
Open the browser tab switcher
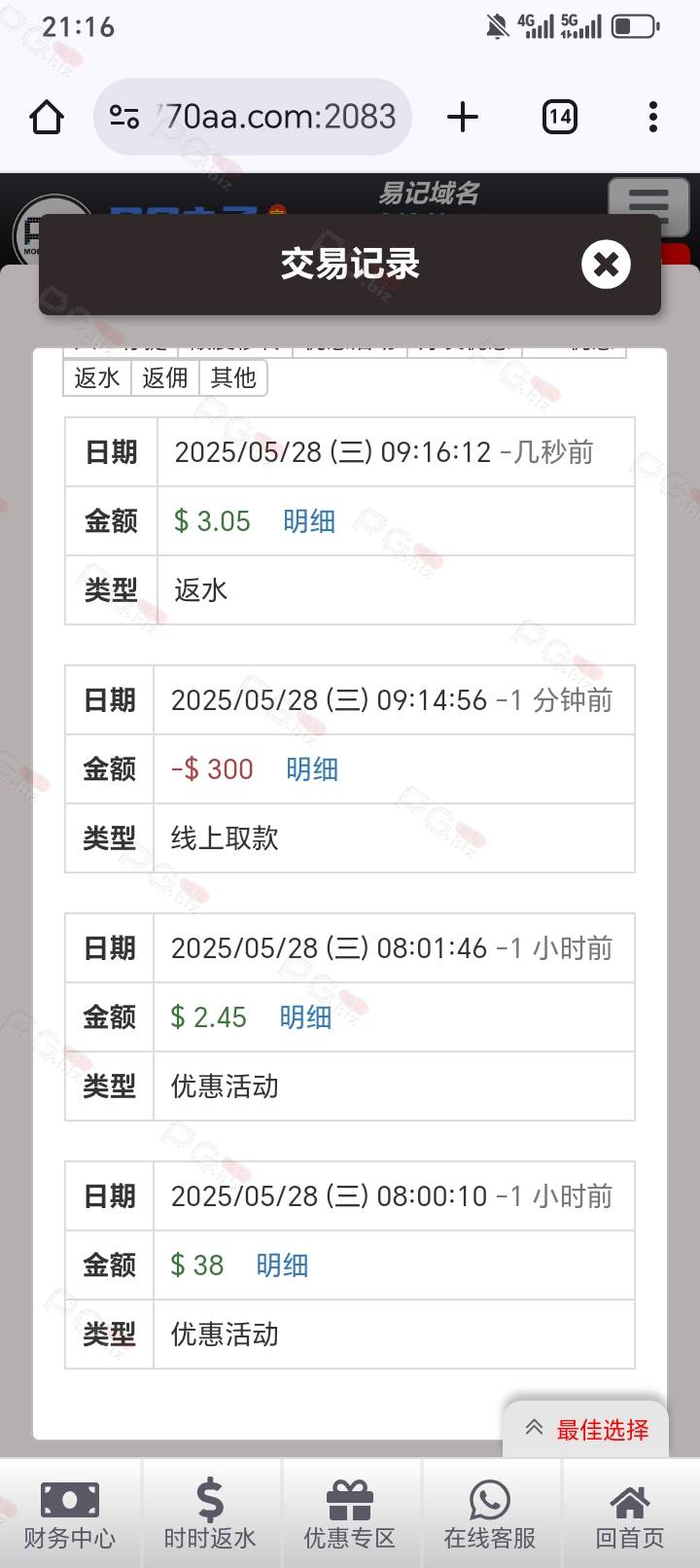559,117
